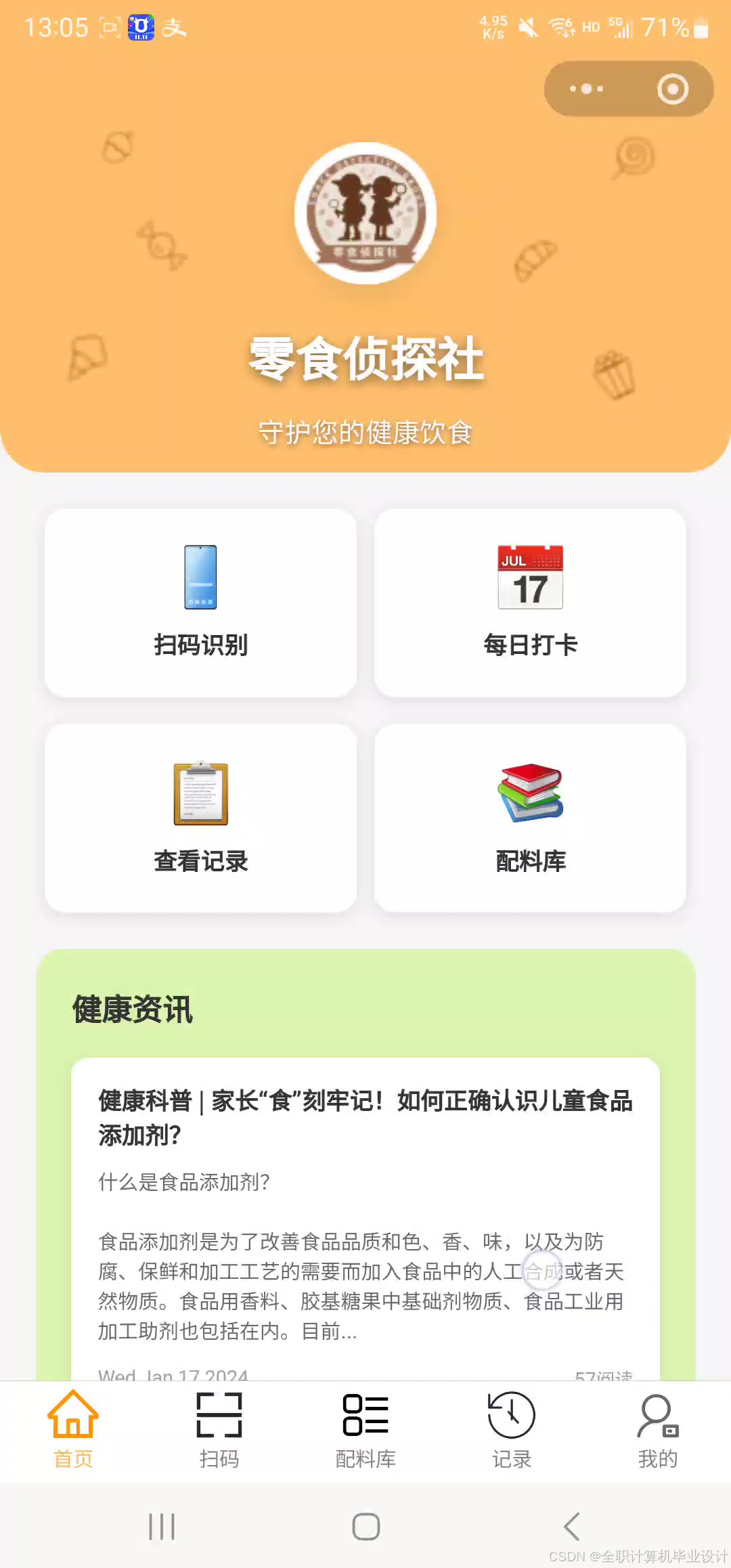731x1568 pixels.
Task: Read the 健康科普 food additives article
Action: tap(365, 1117)
